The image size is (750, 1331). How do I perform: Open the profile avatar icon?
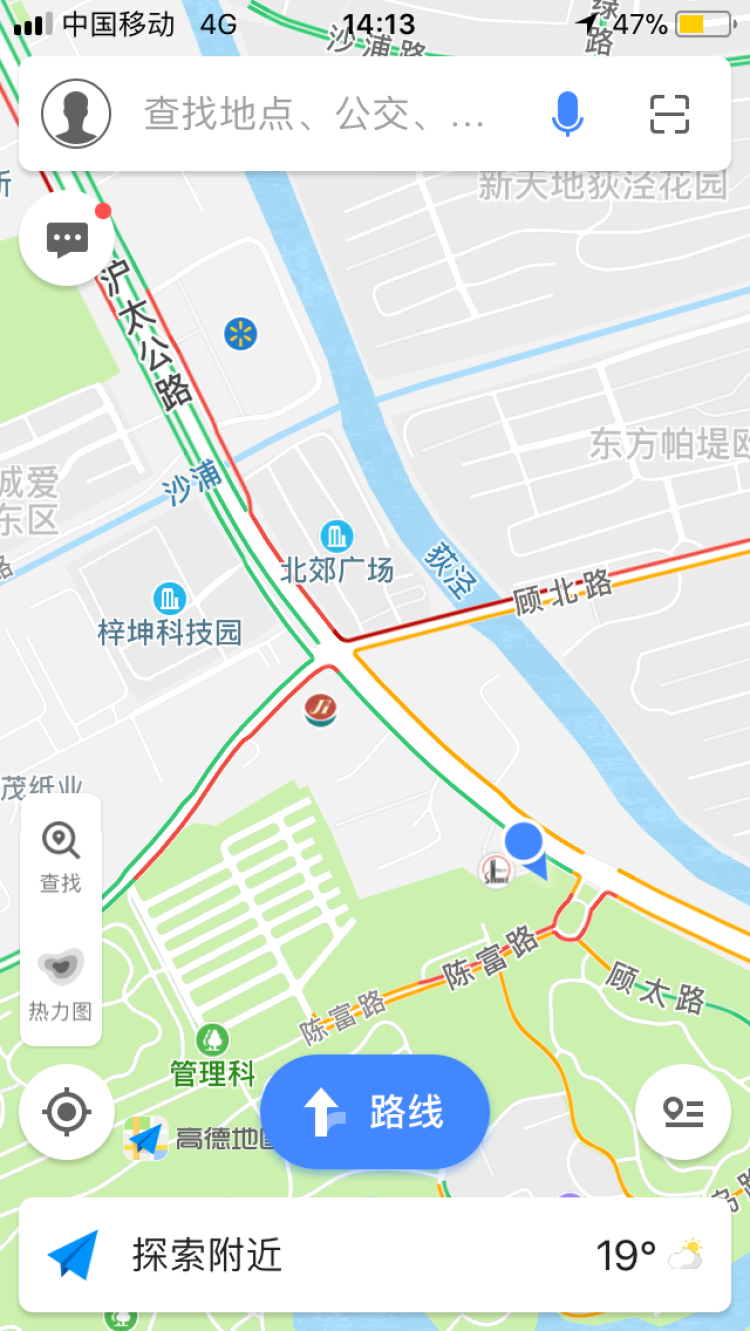click(76, 114)
